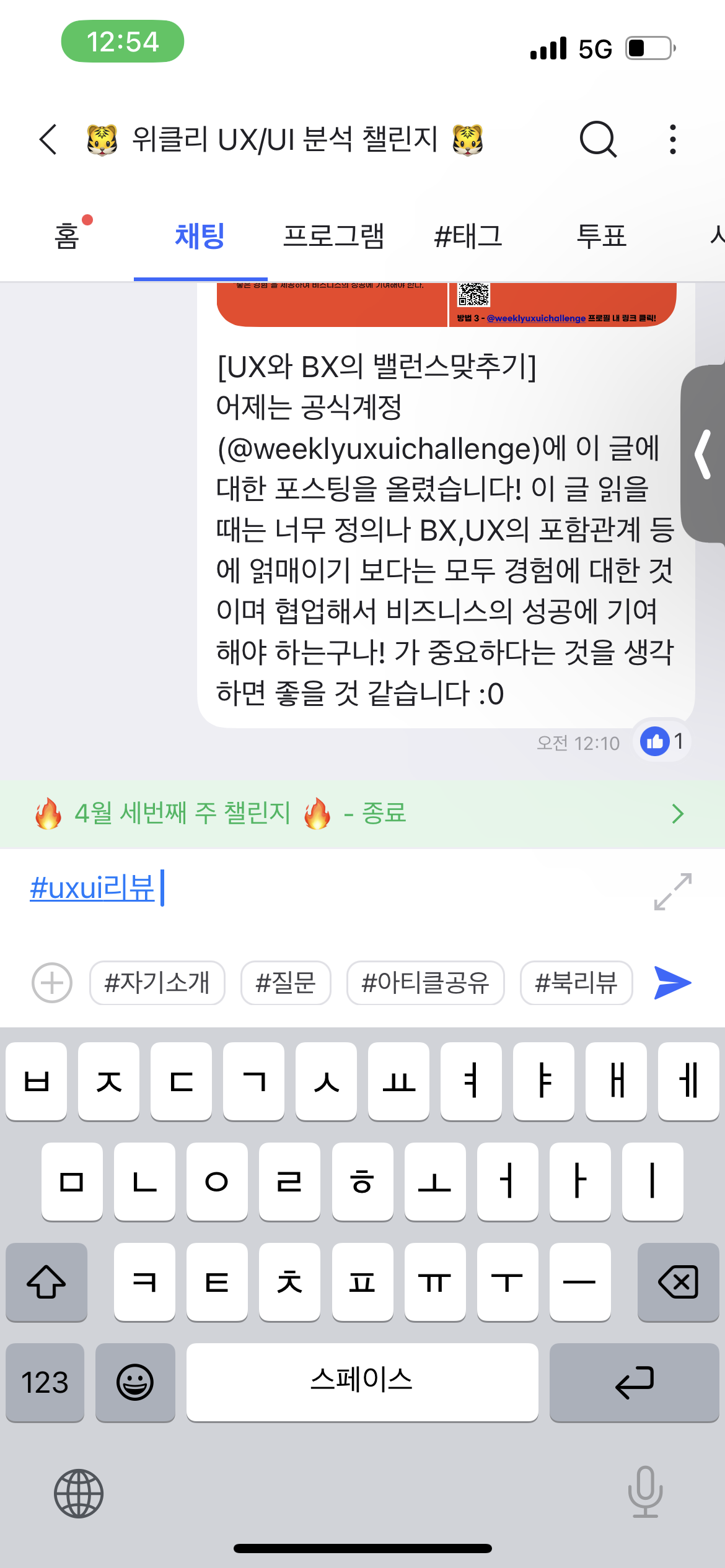The image size is (725, 1568).
Task: Open the chat search icon
Action: point(597,139)
